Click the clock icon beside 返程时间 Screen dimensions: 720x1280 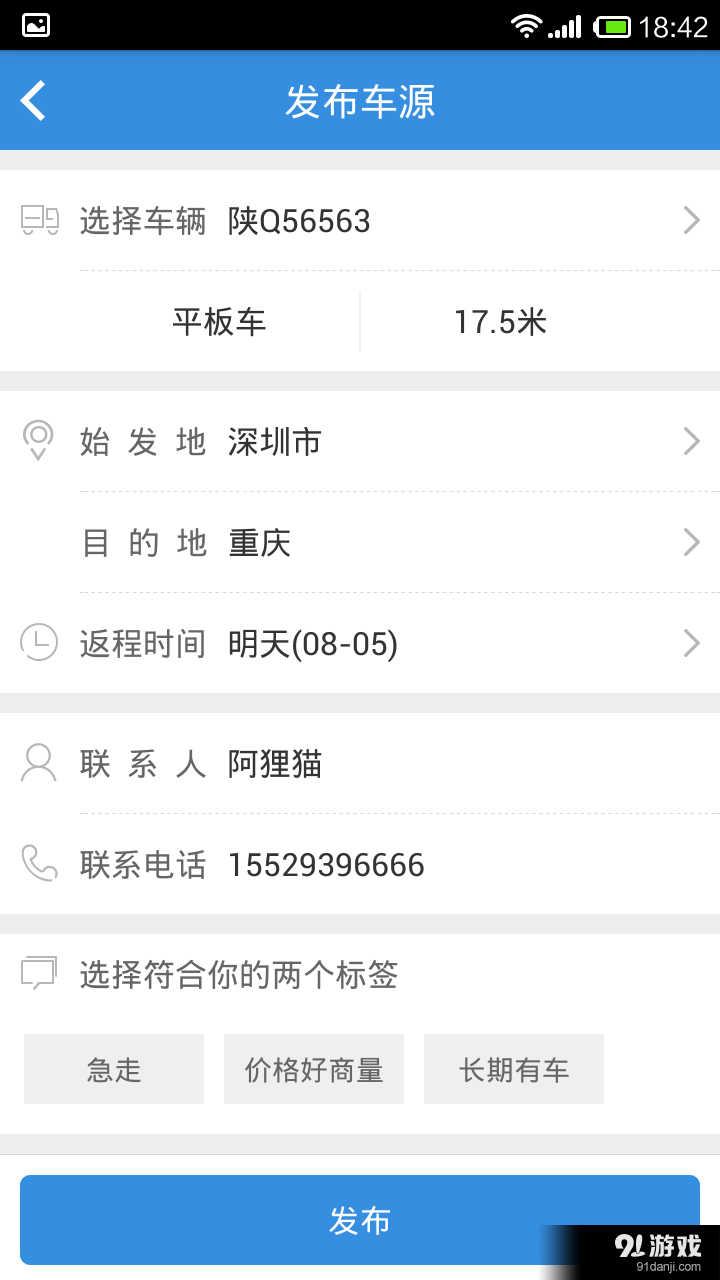(38, 643)
